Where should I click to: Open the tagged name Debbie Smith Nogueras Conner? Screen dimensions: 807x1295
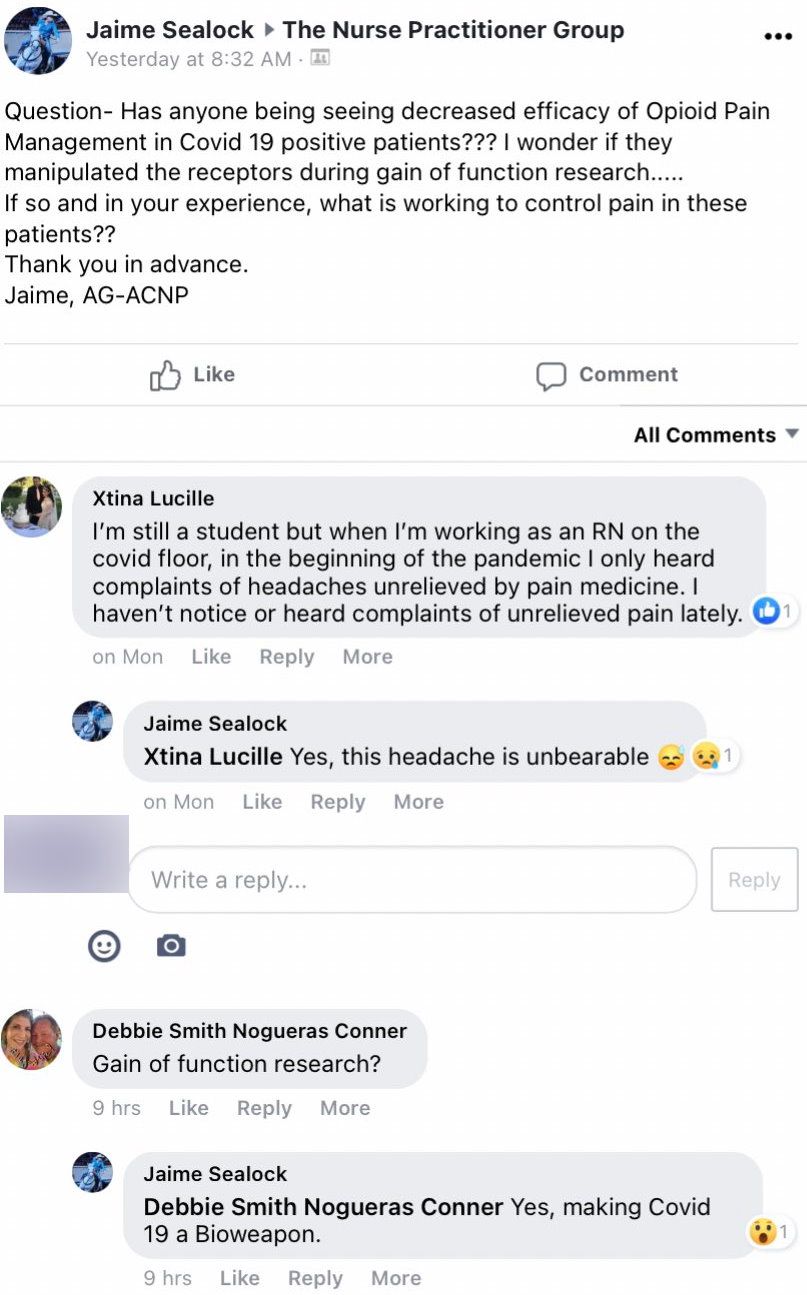coord(323,1207)
